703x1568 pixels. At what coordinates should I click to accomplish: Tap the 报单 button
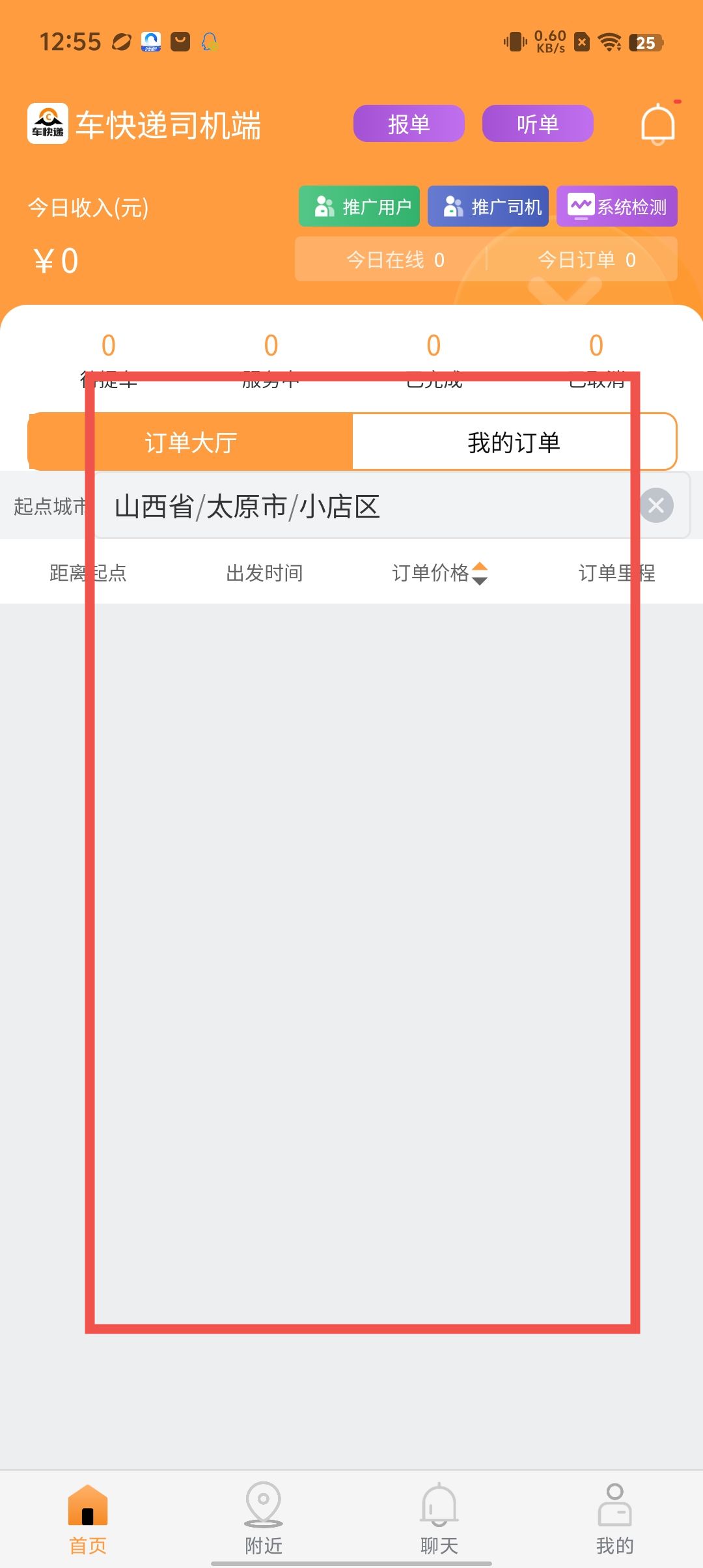pyautogui.click(x=409, y=124)
